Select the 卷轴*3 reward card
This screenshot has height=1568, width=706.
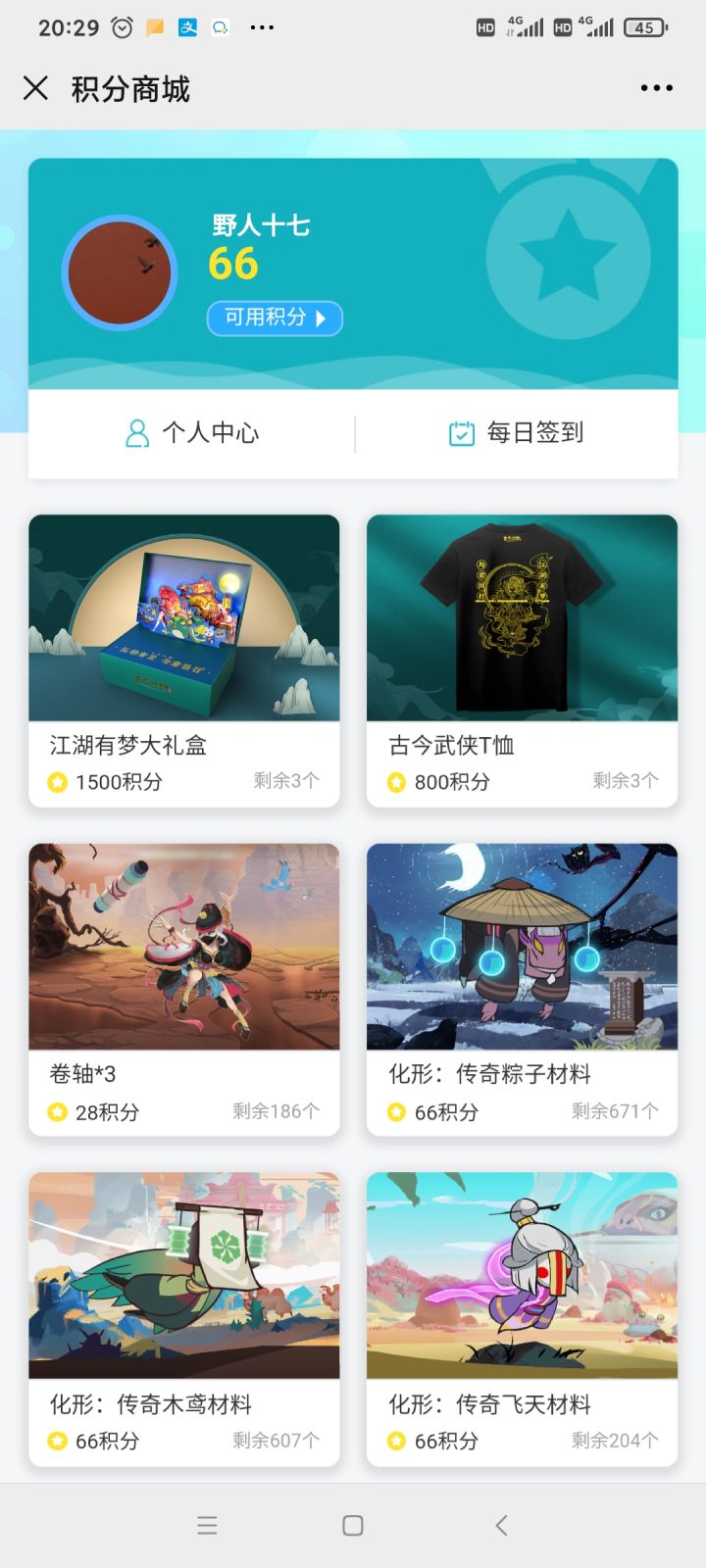point(184,989)
